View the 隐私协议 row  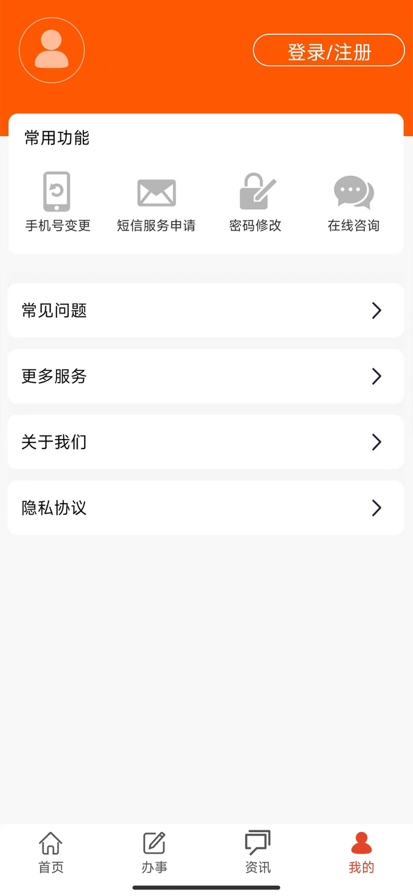pyautogui.click(x=206, y=507)
